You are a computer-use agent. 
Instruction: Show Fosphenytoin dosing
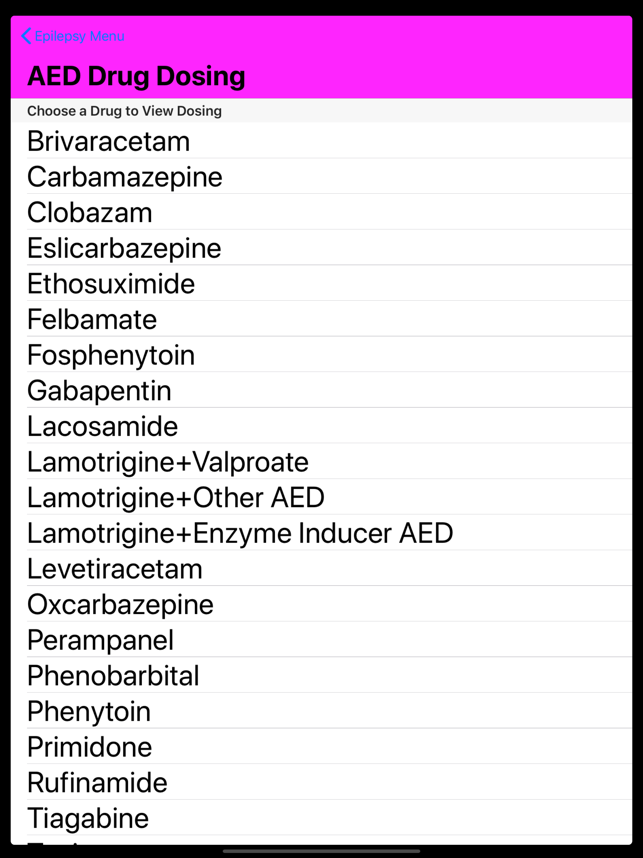pyautogui.click(x=111, y=355)
